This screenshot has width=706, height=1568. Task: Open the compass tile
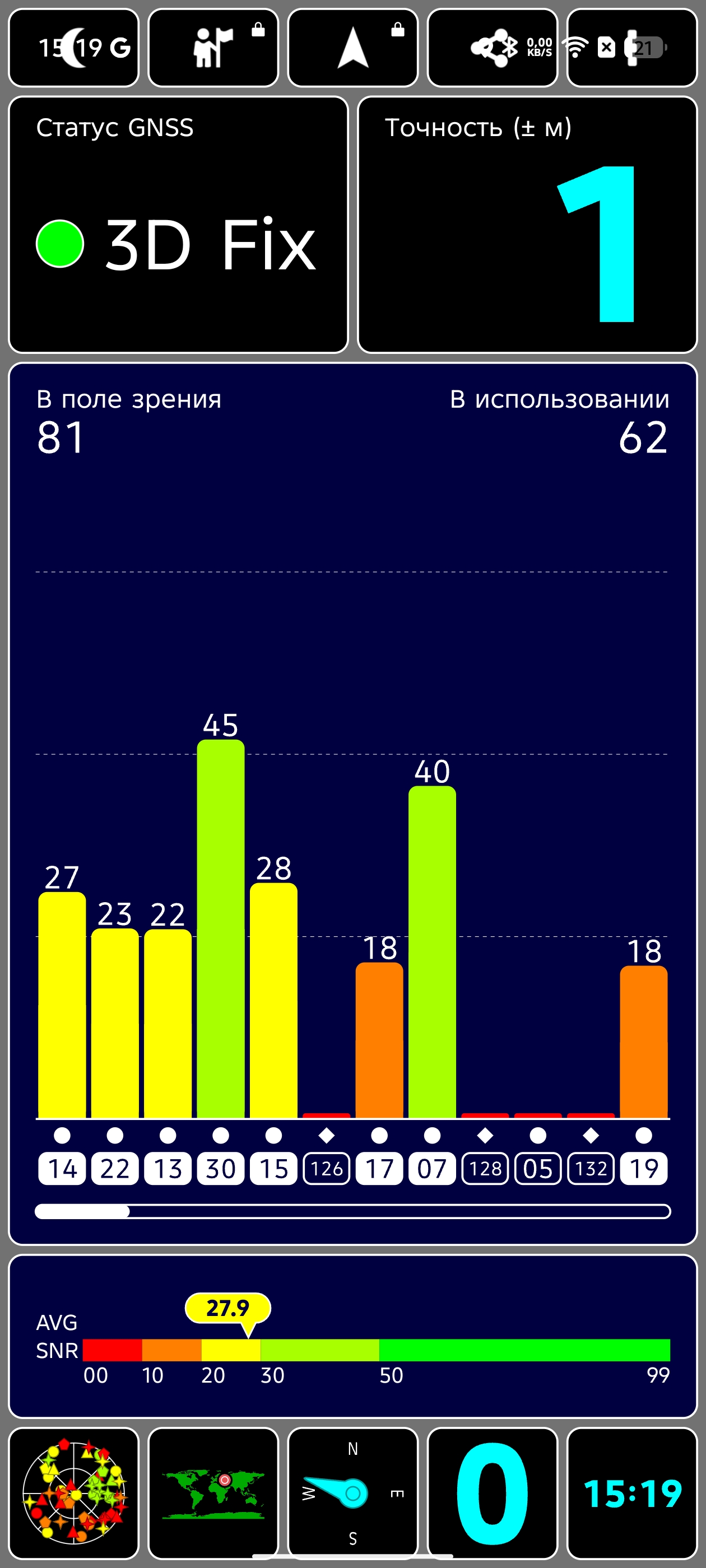[x=352, y=1492]
